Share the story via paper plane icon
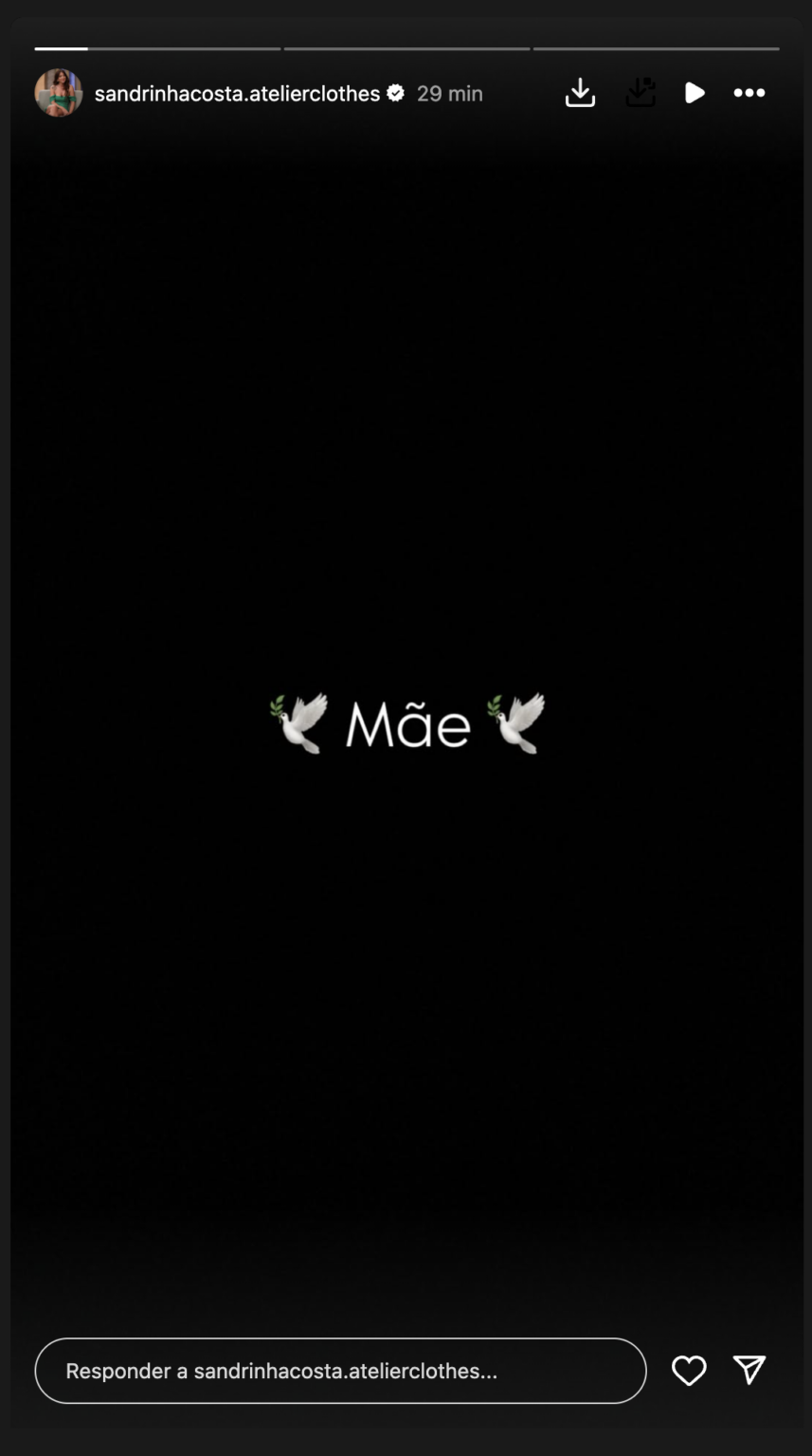Viewport: 812px width, 1456px height. 749,1370
